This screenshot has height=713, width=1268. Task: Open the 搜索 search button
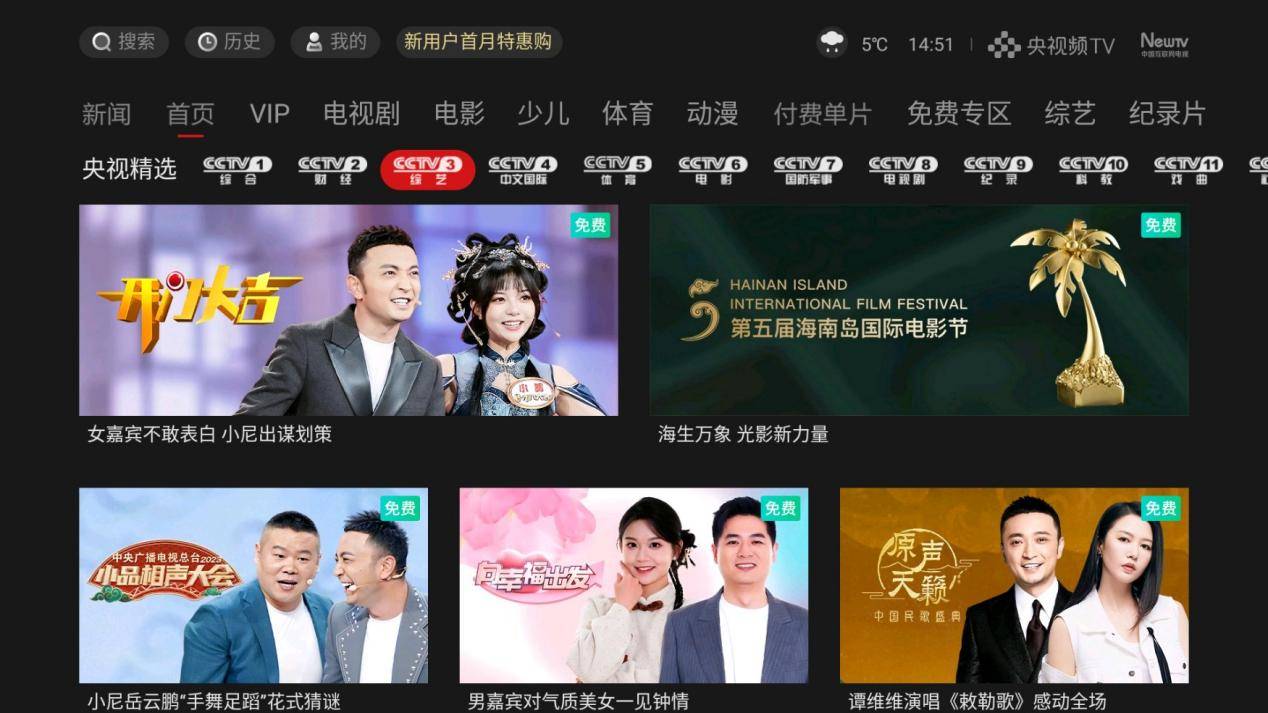(124, 42)
